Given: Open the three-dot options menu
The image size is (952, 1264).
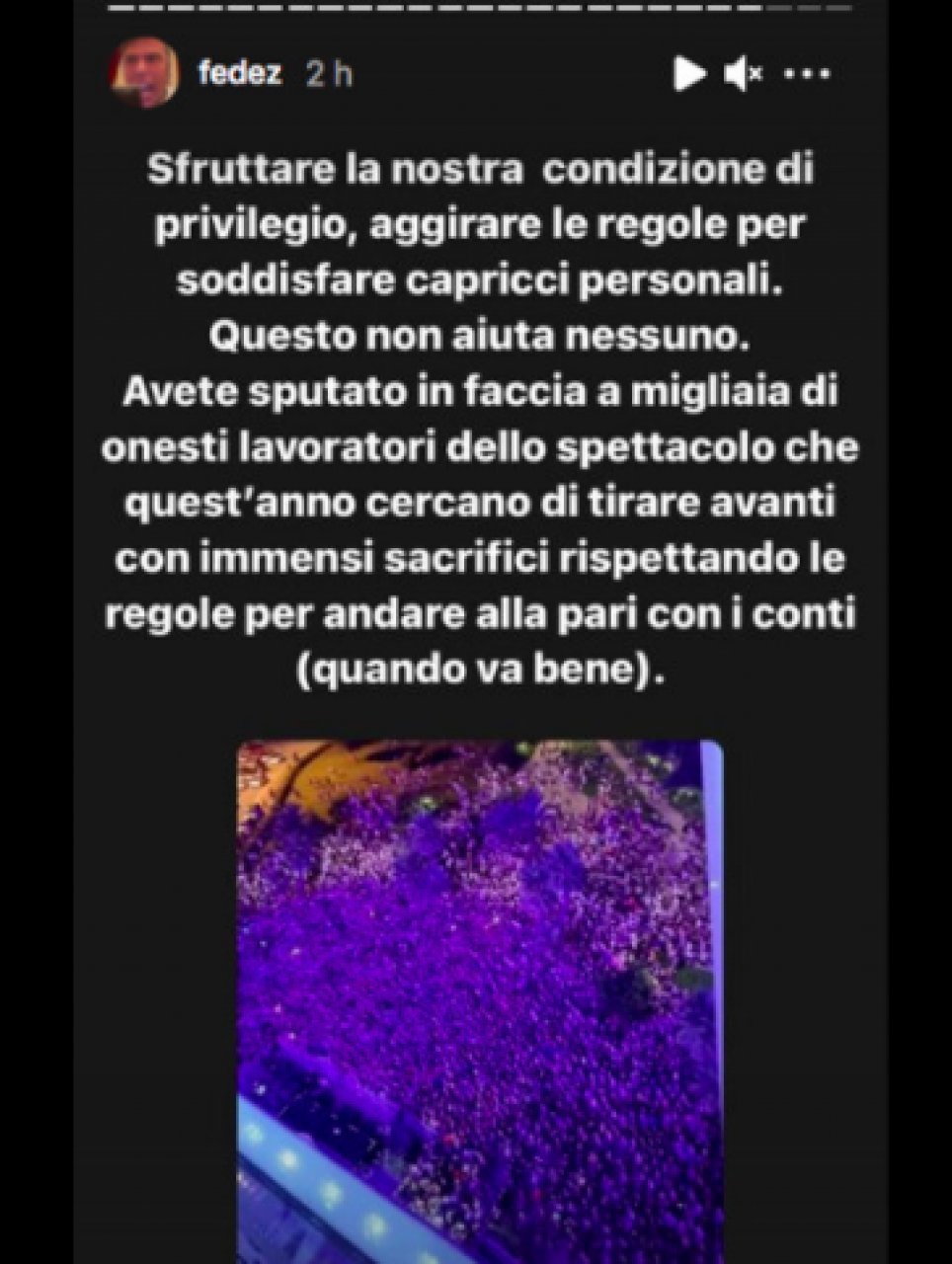Looking at the screenshot, I should (813, 73).
